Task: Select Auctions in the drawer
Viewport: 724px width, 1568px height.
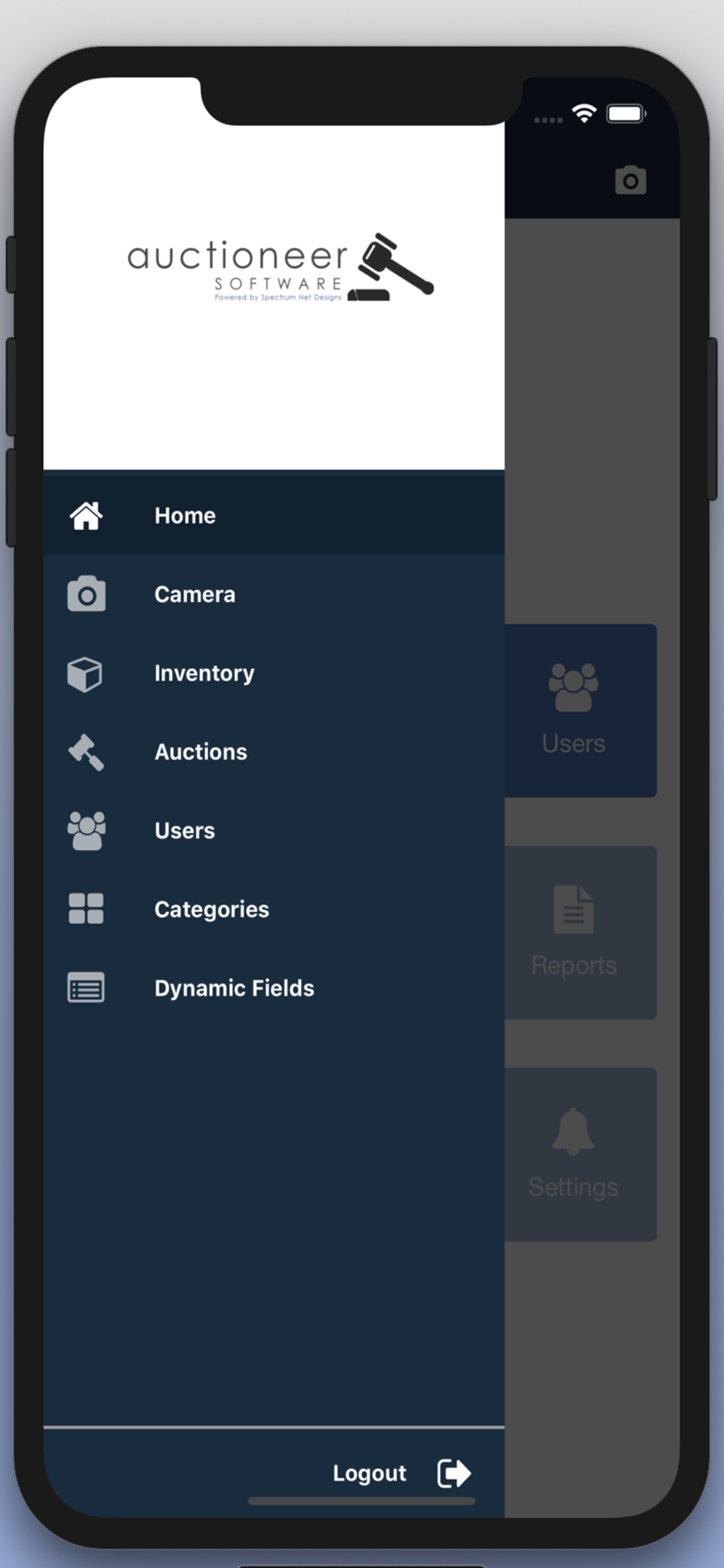Action: coord(200,752)
